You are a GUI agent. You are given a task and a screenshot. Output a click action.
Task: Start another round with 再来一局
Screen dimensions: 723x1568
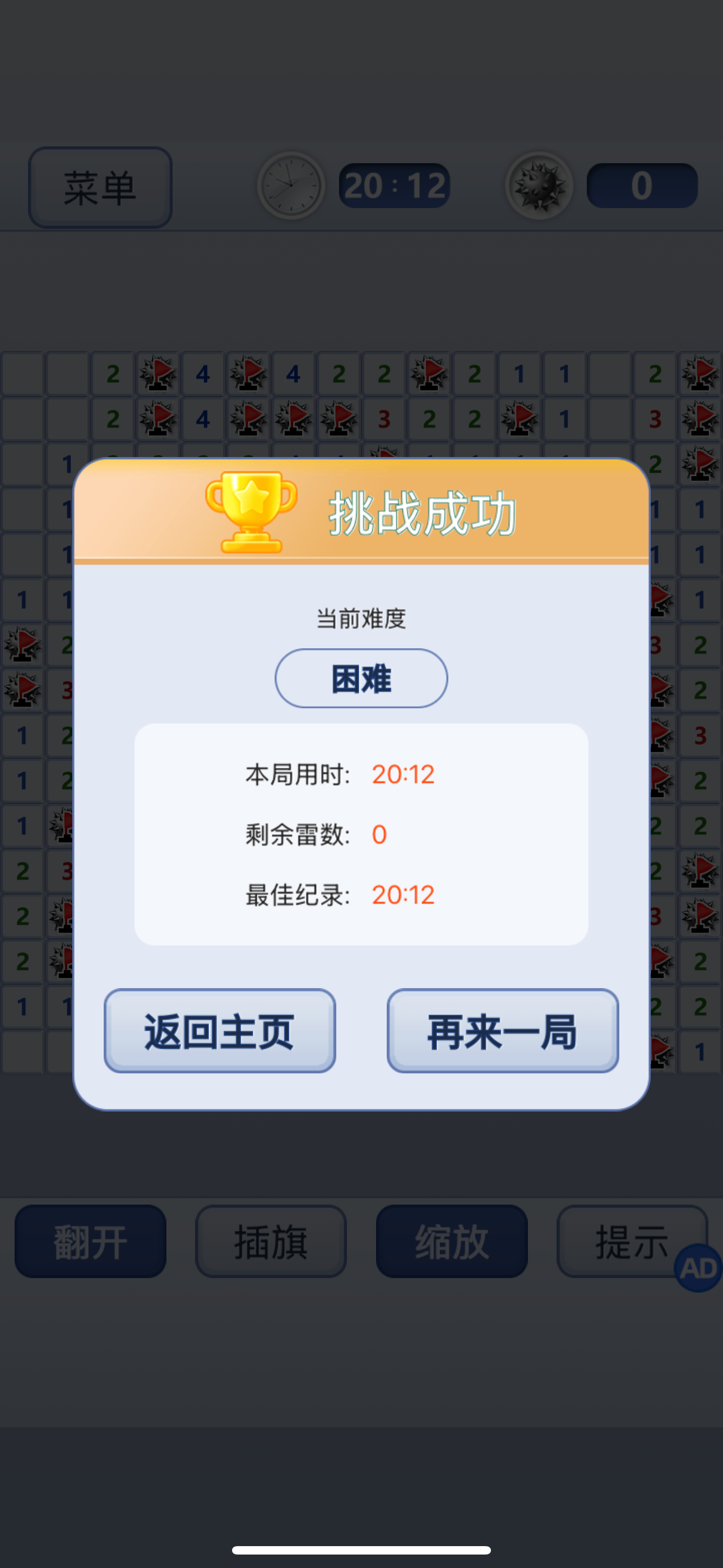(x=503, y=1031)
